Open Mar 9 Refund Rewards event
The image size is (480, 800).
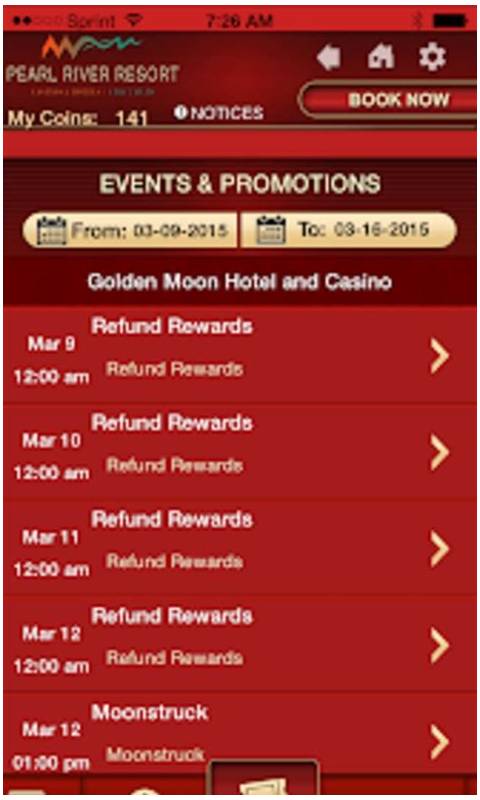[x=240, y=355]
